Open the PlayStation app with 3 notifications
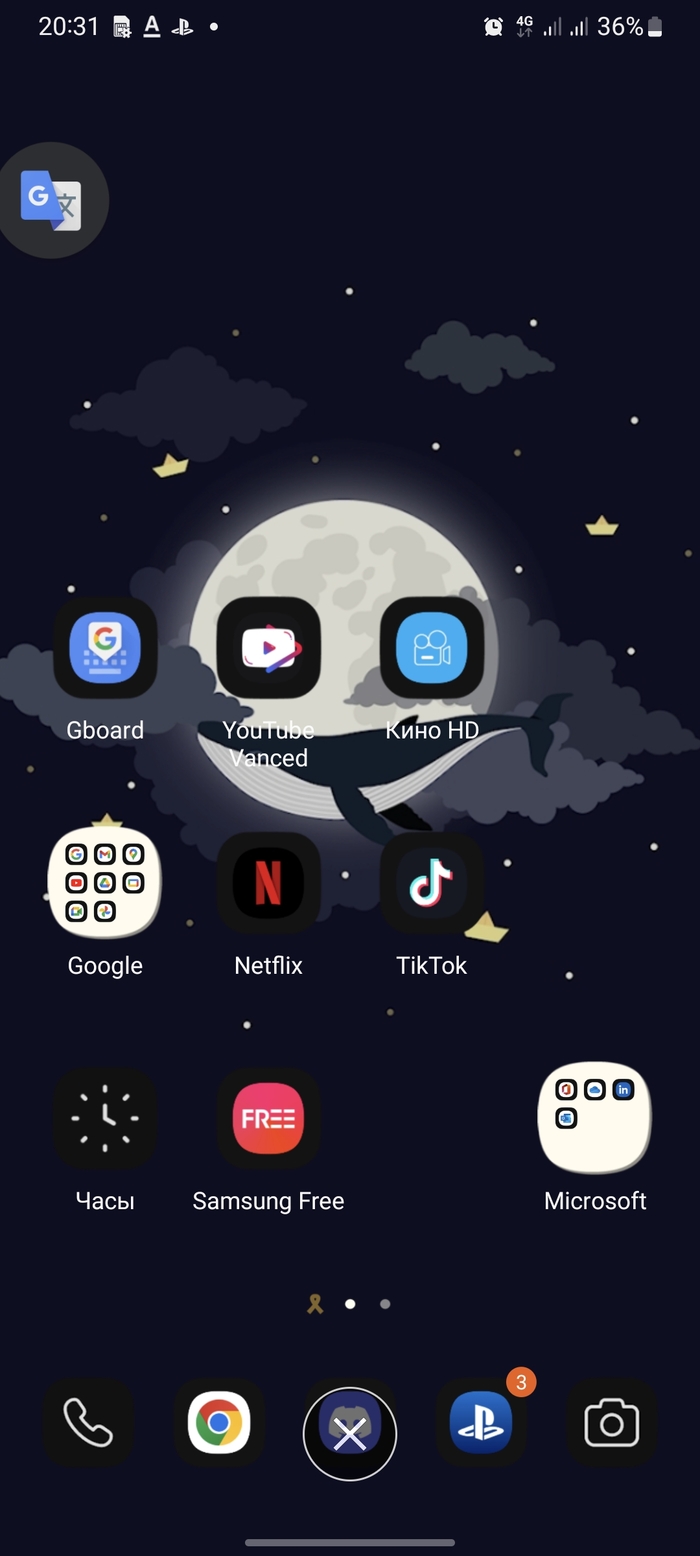 [481, 1422]
